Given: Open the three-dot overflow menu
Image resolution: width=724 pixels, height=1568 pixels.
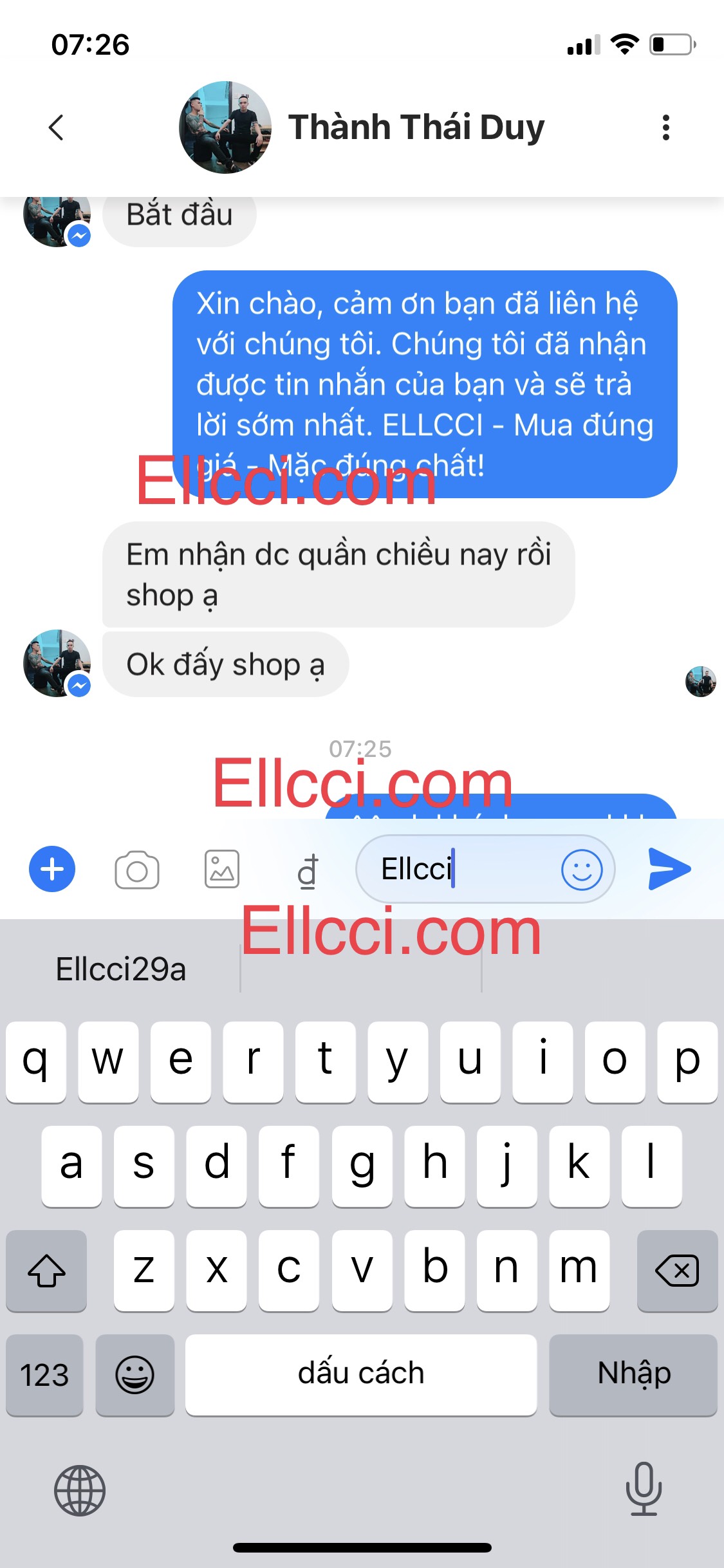Looking at the screenshot, I should [665, 127].
